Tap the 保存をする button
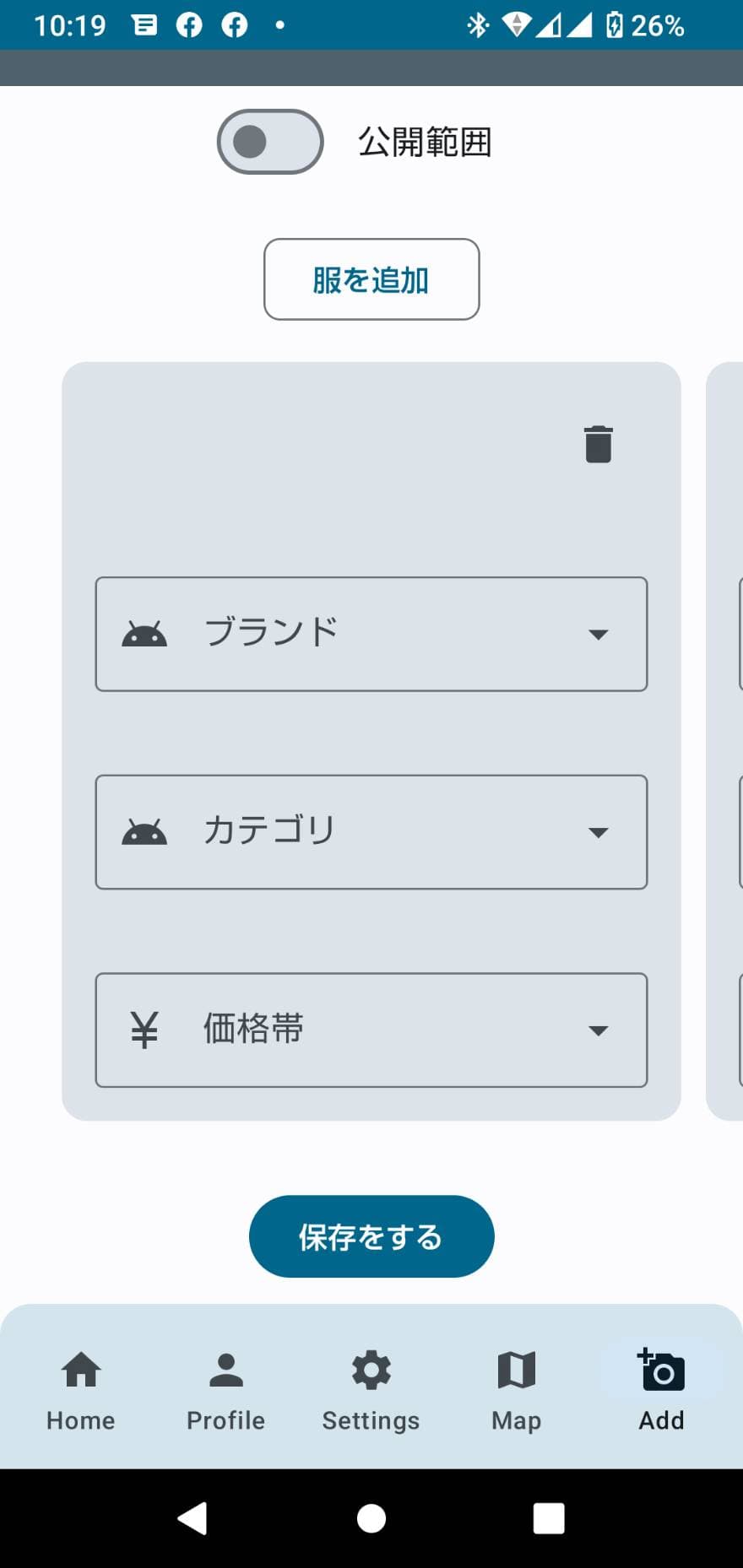The width and height of the screenshot is (743, 1568). (x=371, y=1236)
